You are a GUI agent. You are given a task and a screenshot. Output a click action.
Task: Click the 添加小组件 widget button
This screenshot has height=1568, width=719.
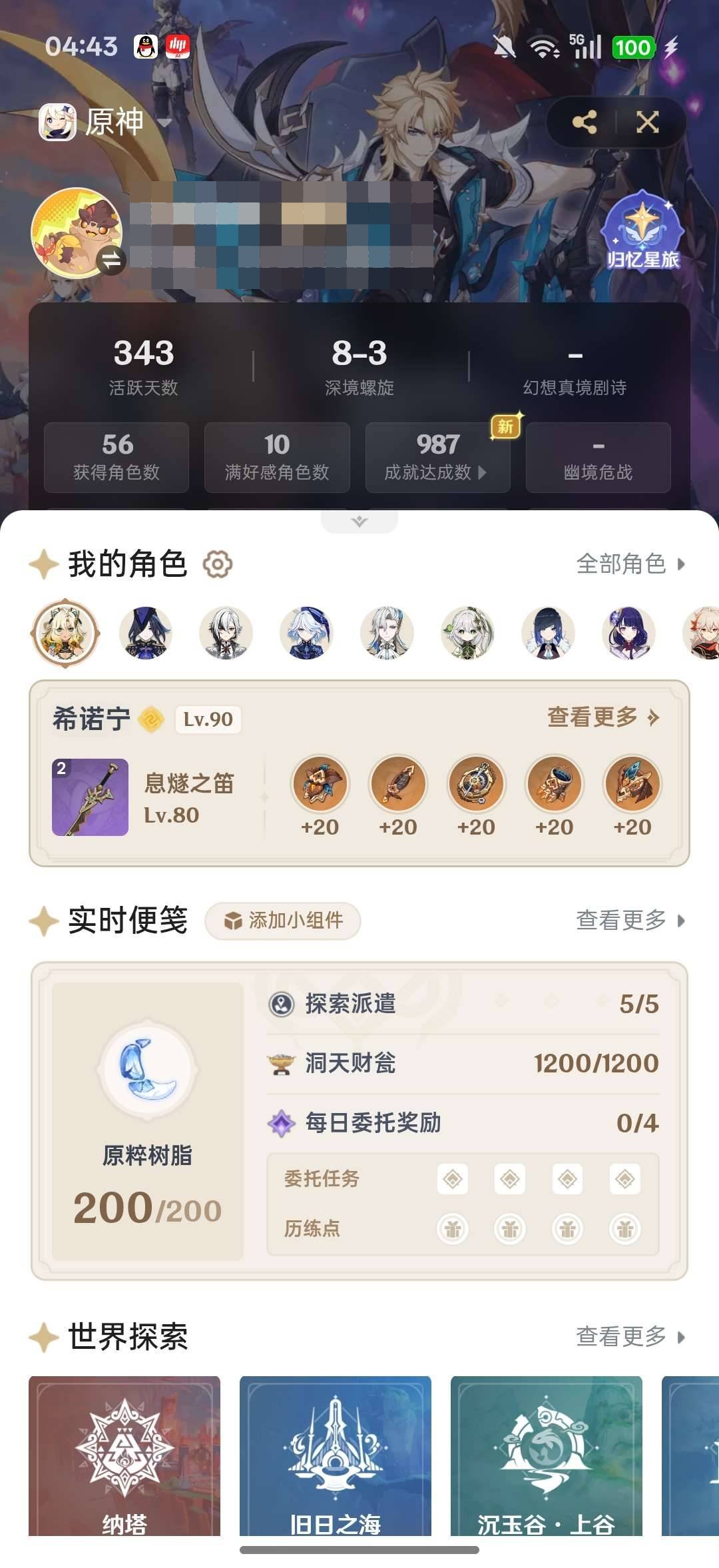click(x=283, y=921)
